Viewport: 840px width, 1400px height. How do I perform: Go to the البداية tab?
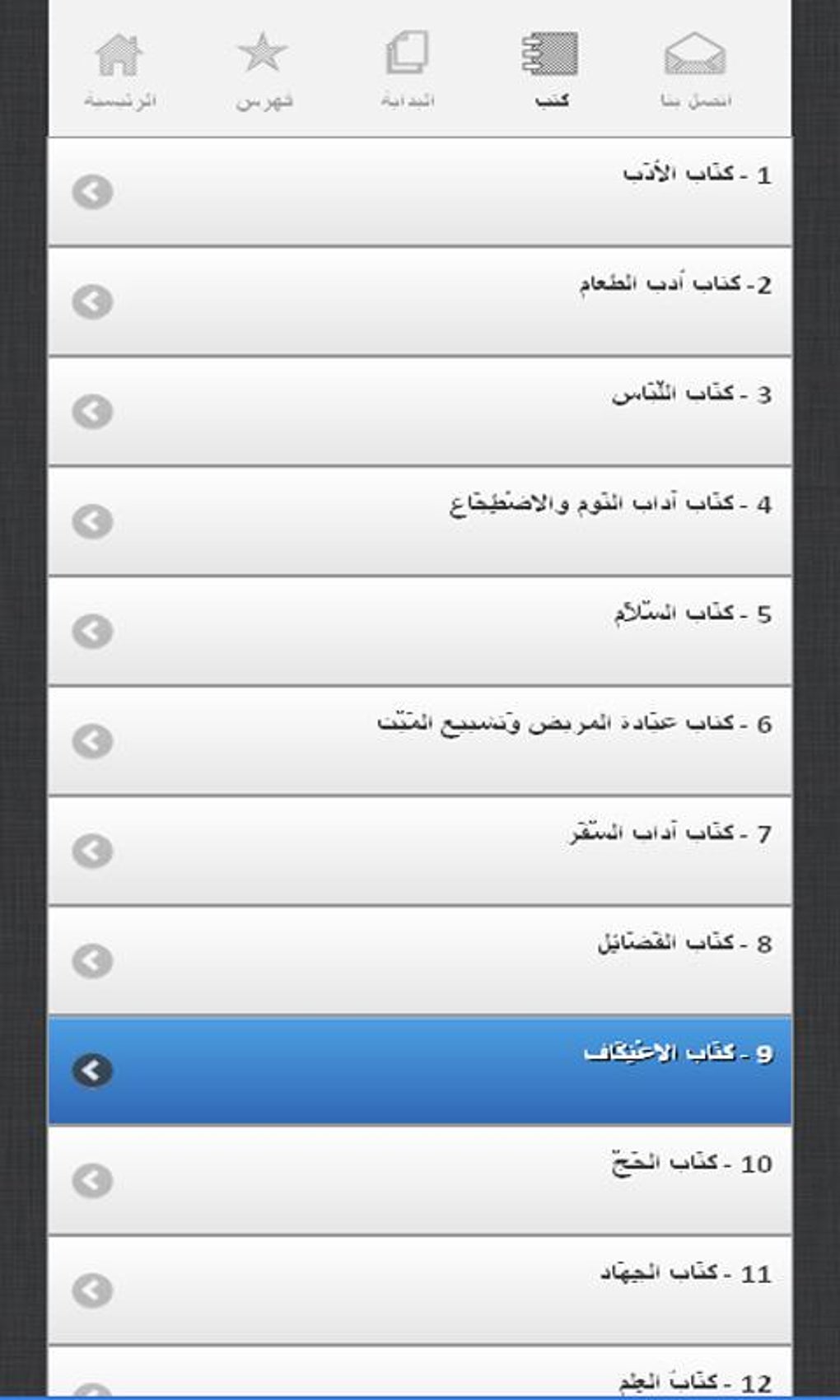(x=408, y=70)
